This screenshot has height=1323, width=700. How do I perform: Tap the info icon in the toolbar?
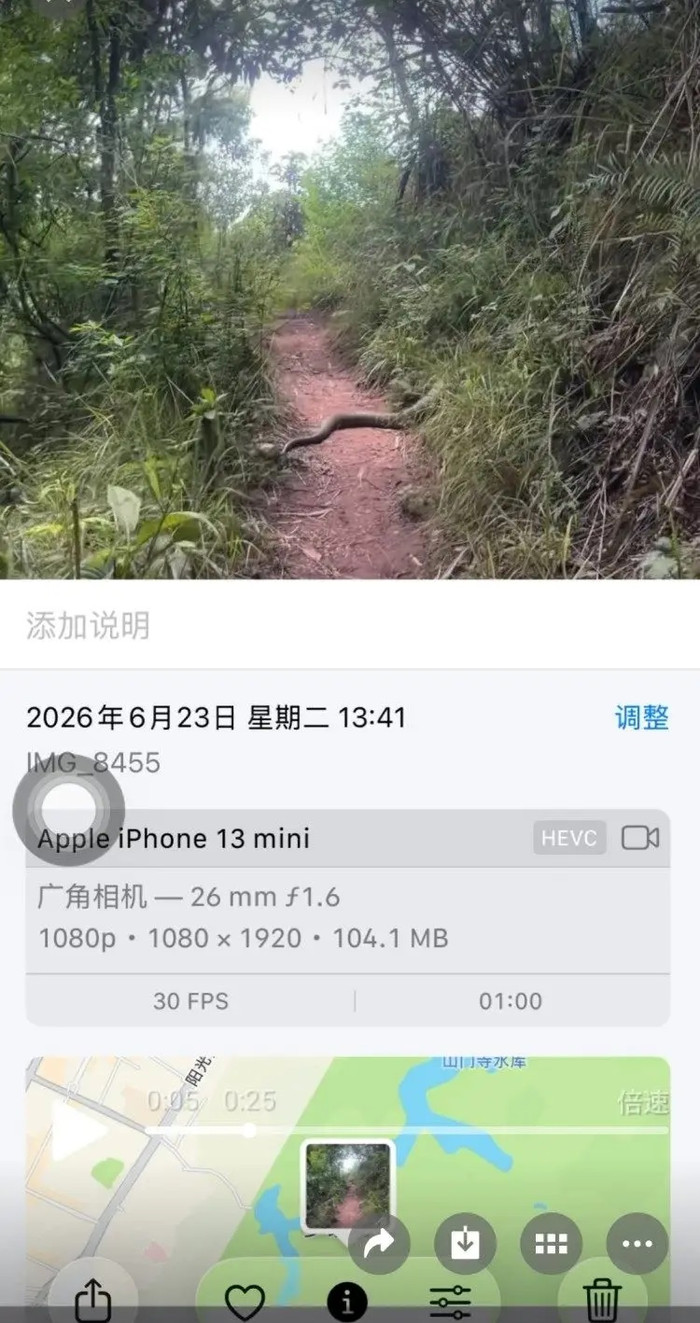(347, 1302)
